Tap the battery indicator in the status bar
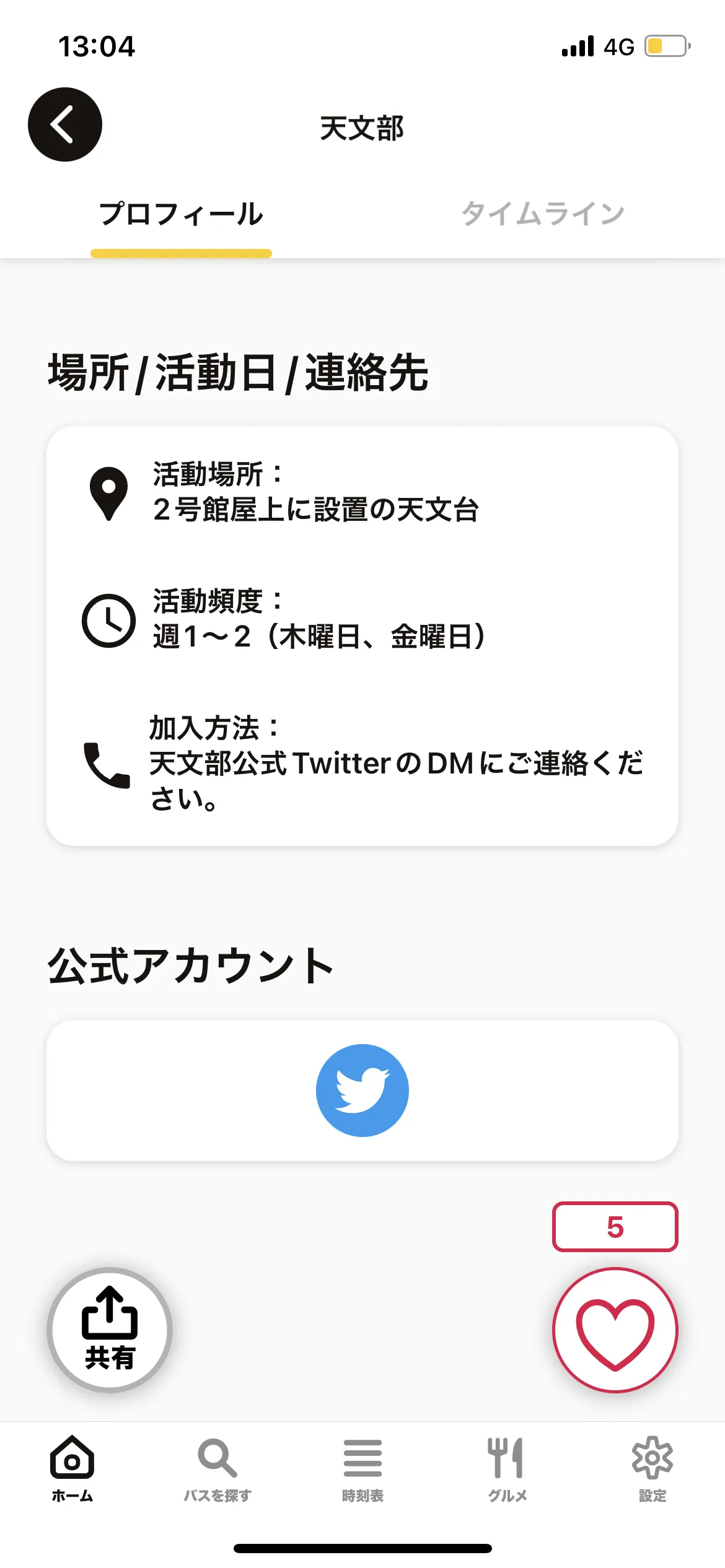Image resolution: width=725 pixels, height=1568 pixels. pos(666,45)
